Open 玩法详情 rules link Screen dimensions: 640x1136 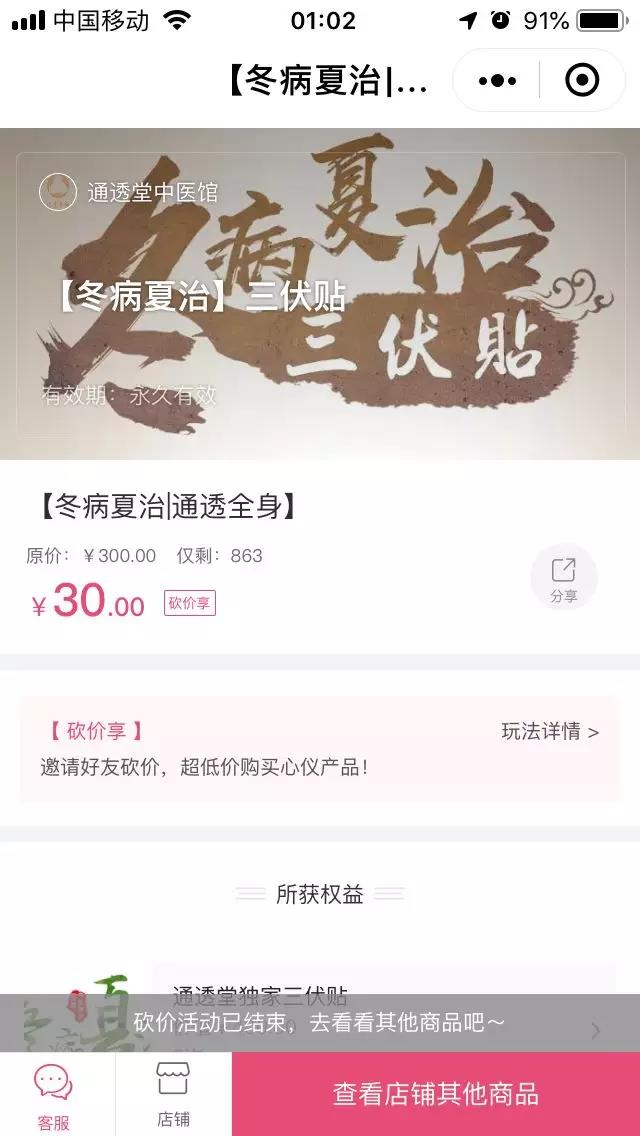click(550, 731)
